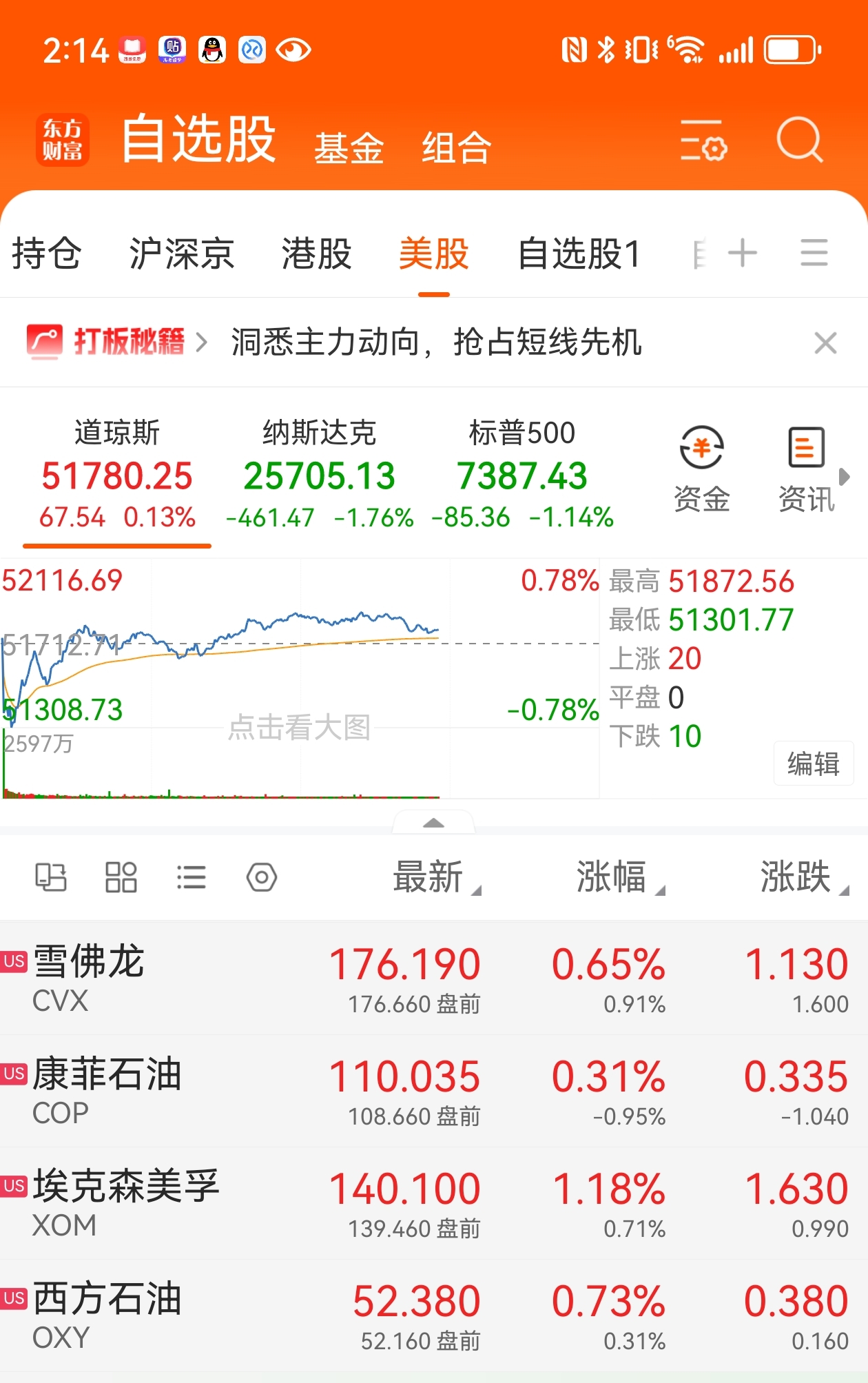Switch to the 组合 tab

point(456,147)
